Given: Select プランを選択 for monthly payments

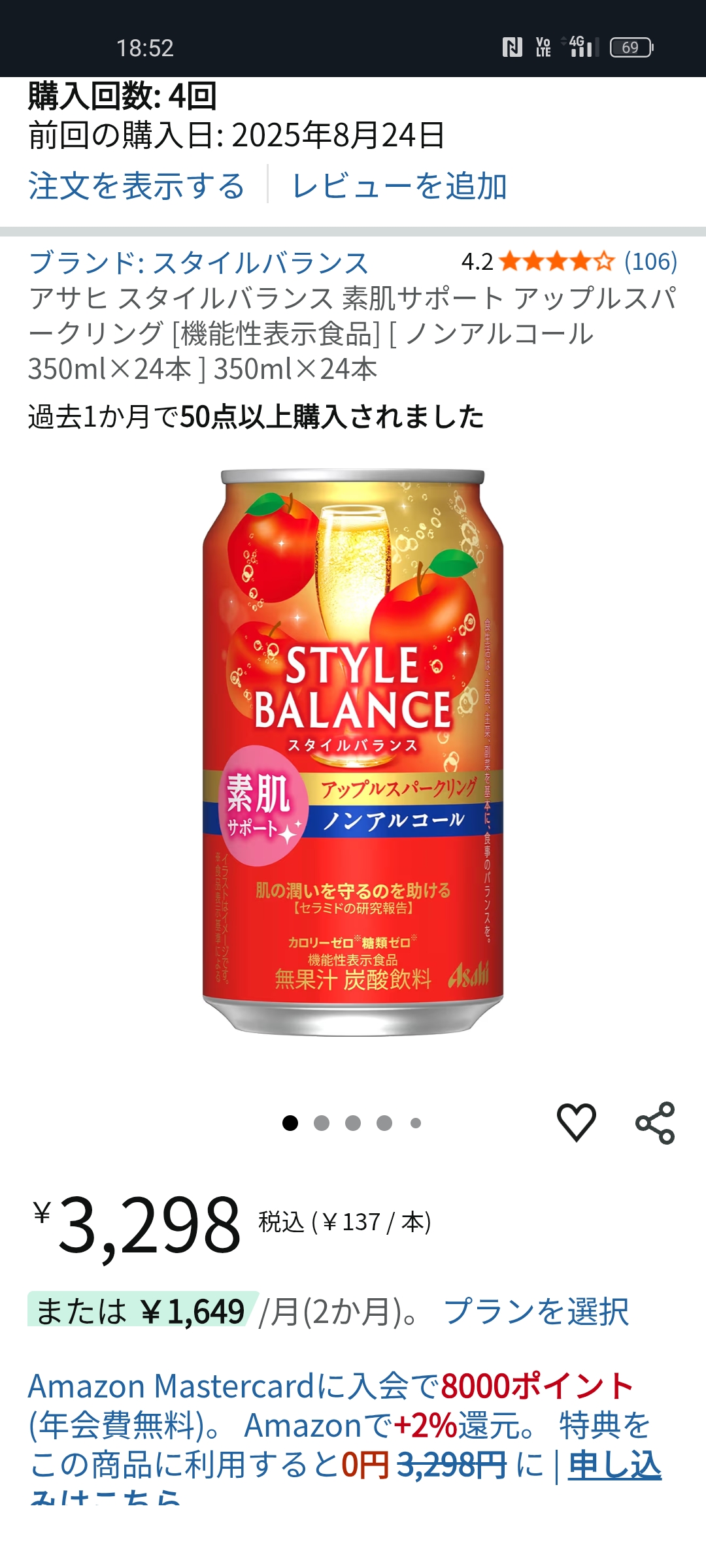Looking at the screenshot, I should pyautogui.click(x=536, y=1312).
